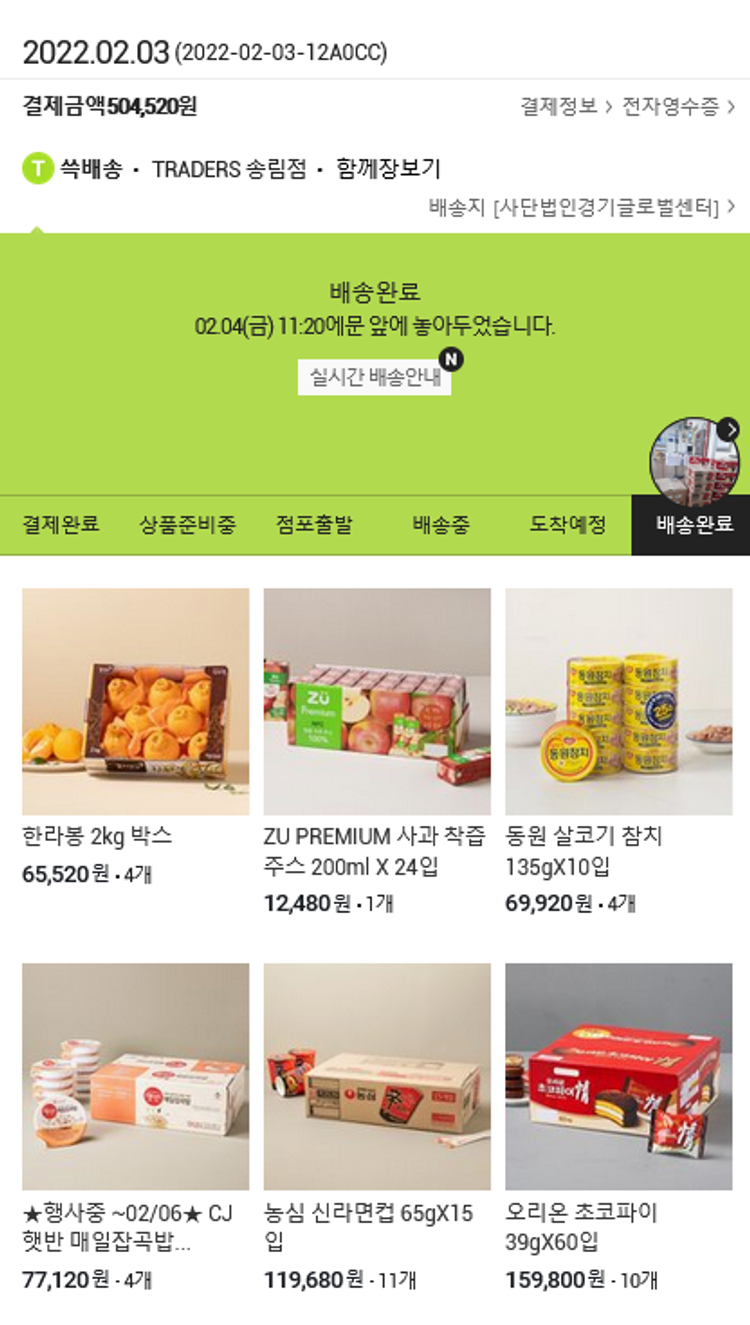Open 결제정보 payment details link
Viewport: 750px width, 1325px height.
[x=565, y=106]
